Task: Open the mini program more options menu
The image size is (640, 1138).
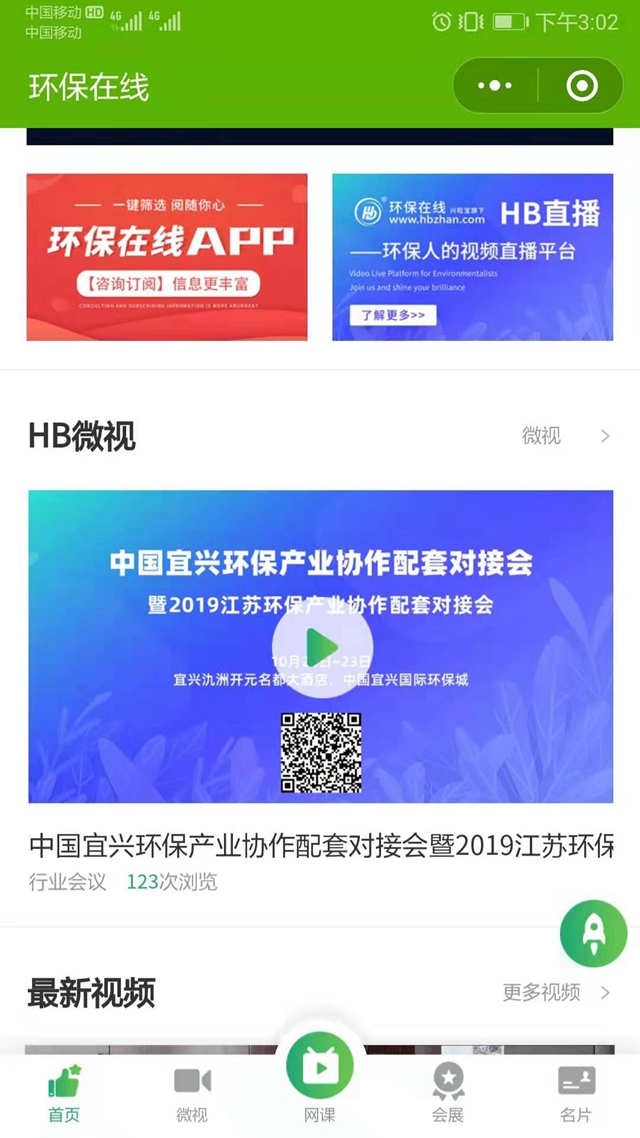Action: 495,86
